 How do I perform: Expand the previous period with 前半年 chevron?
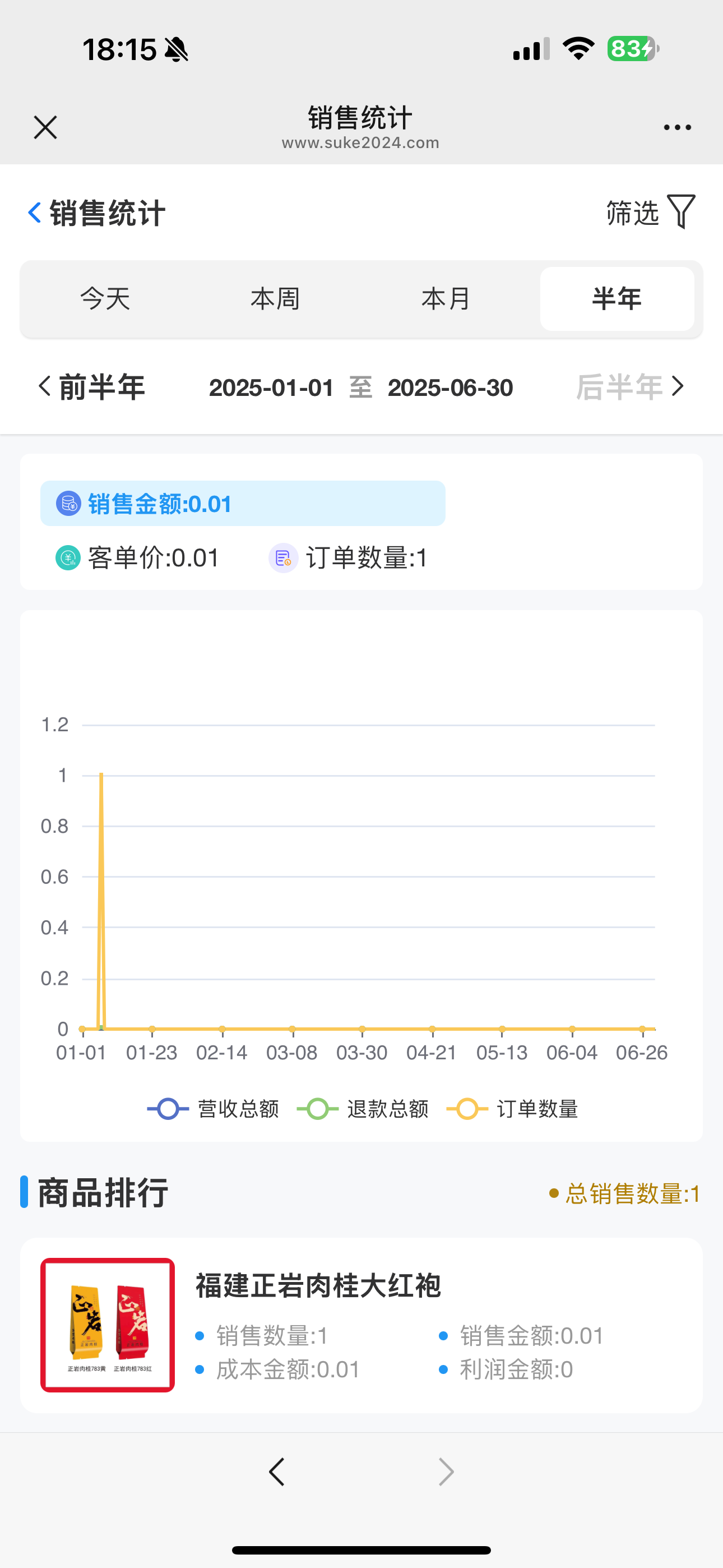tap(43, 386)
